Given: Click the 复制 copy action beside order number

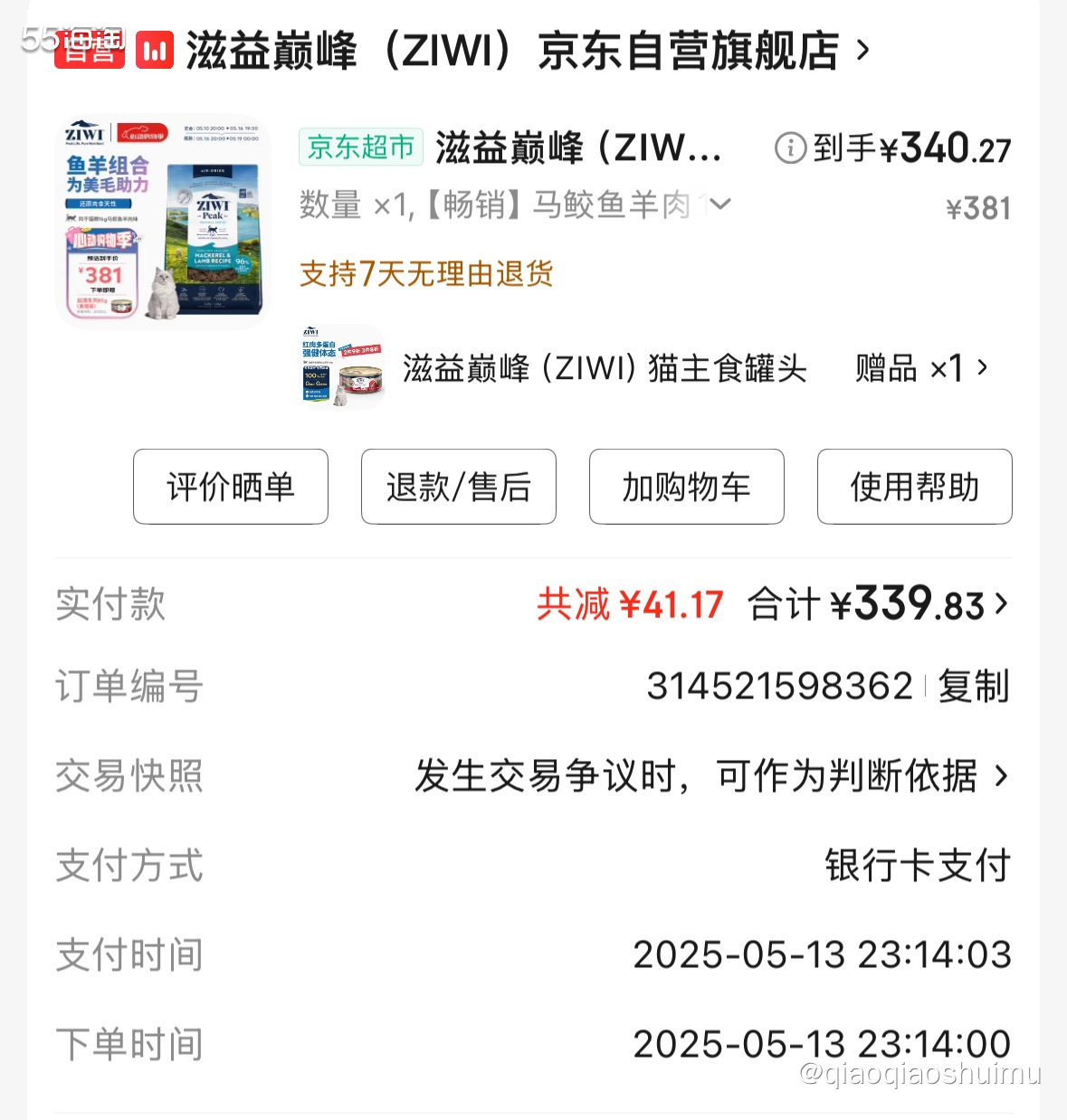Looking at the screenshot, I should tap(973, 688).
